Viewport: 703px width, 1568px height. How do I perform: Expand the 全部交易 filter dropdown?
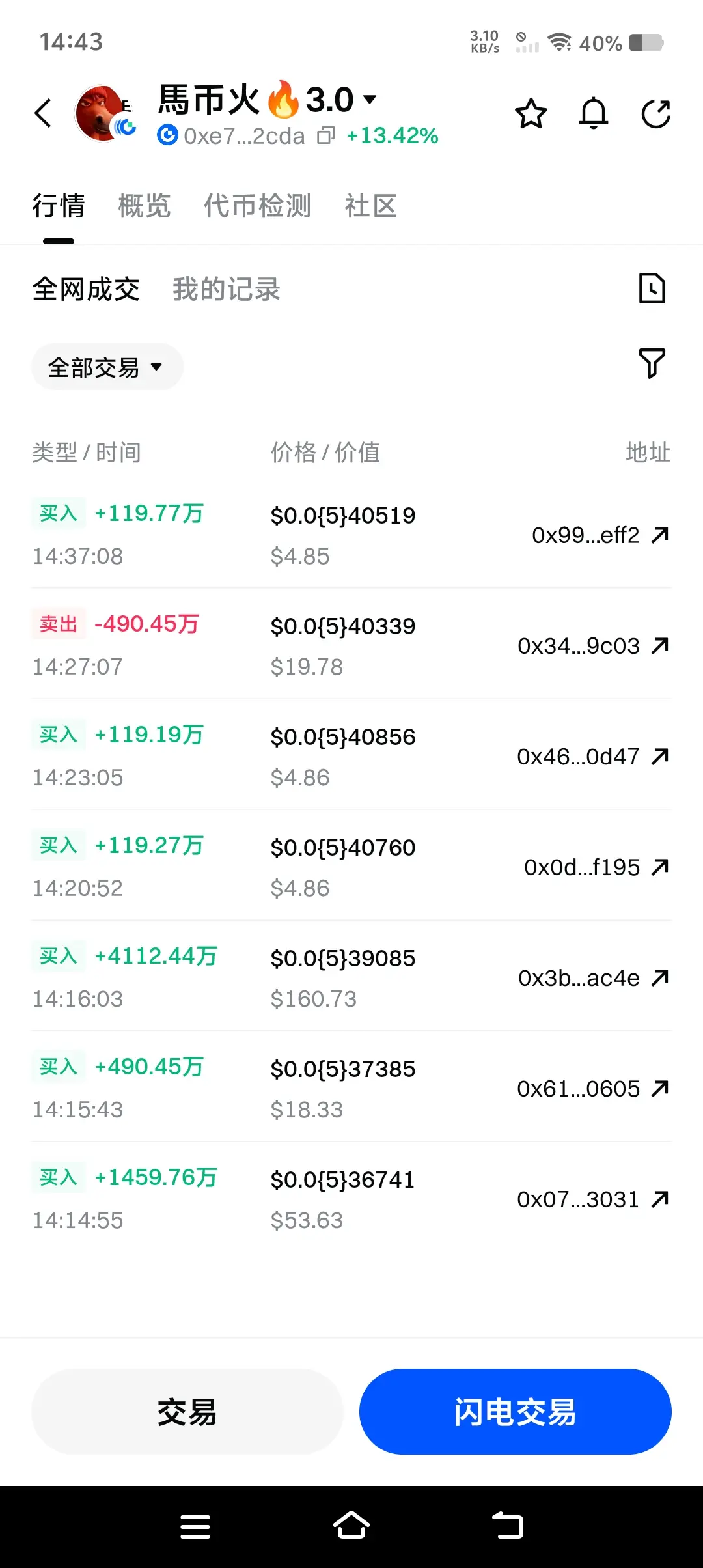tap(107, 367)
